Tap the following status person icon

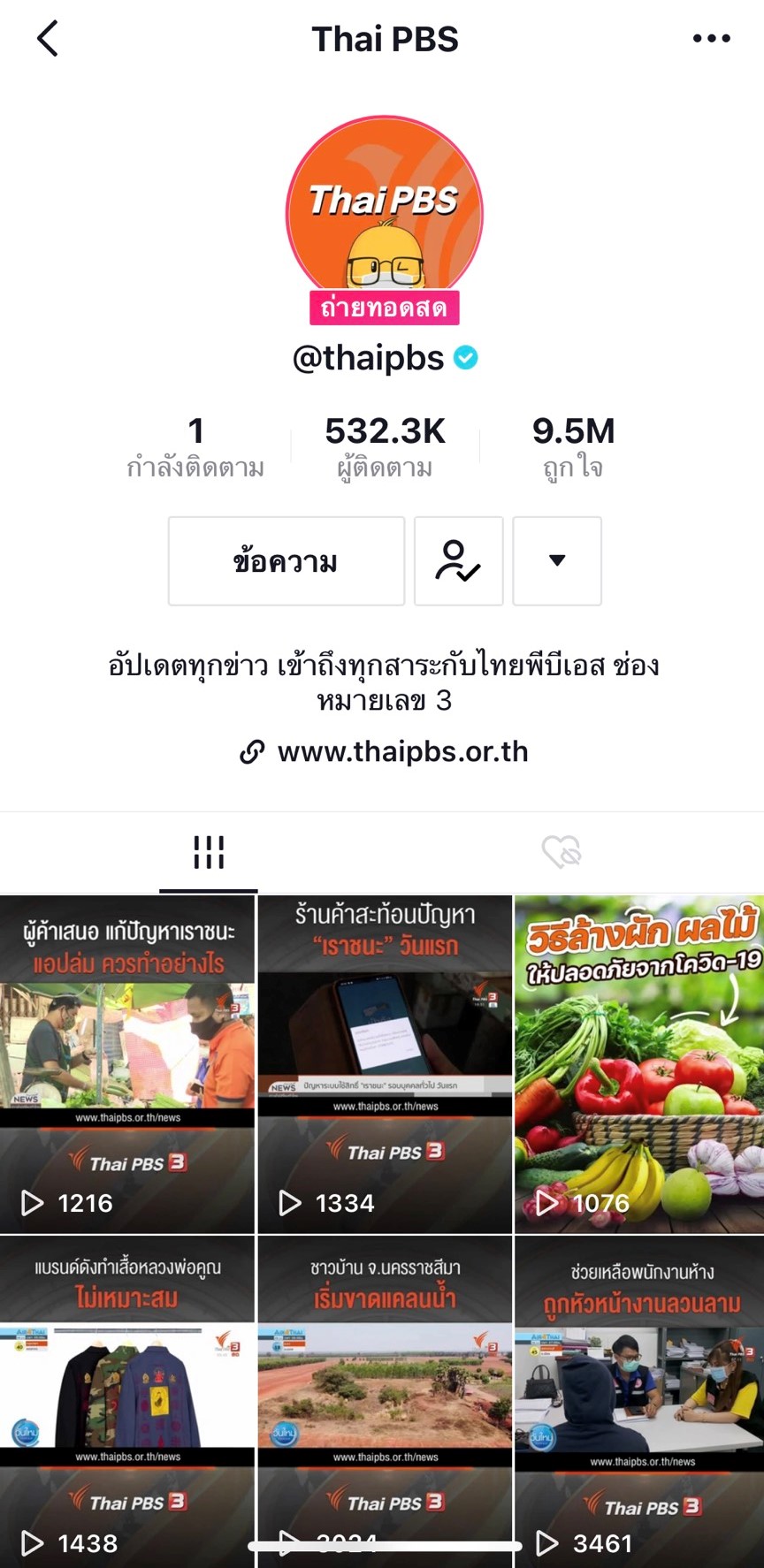pyautogui.click(x=458, y=561)
